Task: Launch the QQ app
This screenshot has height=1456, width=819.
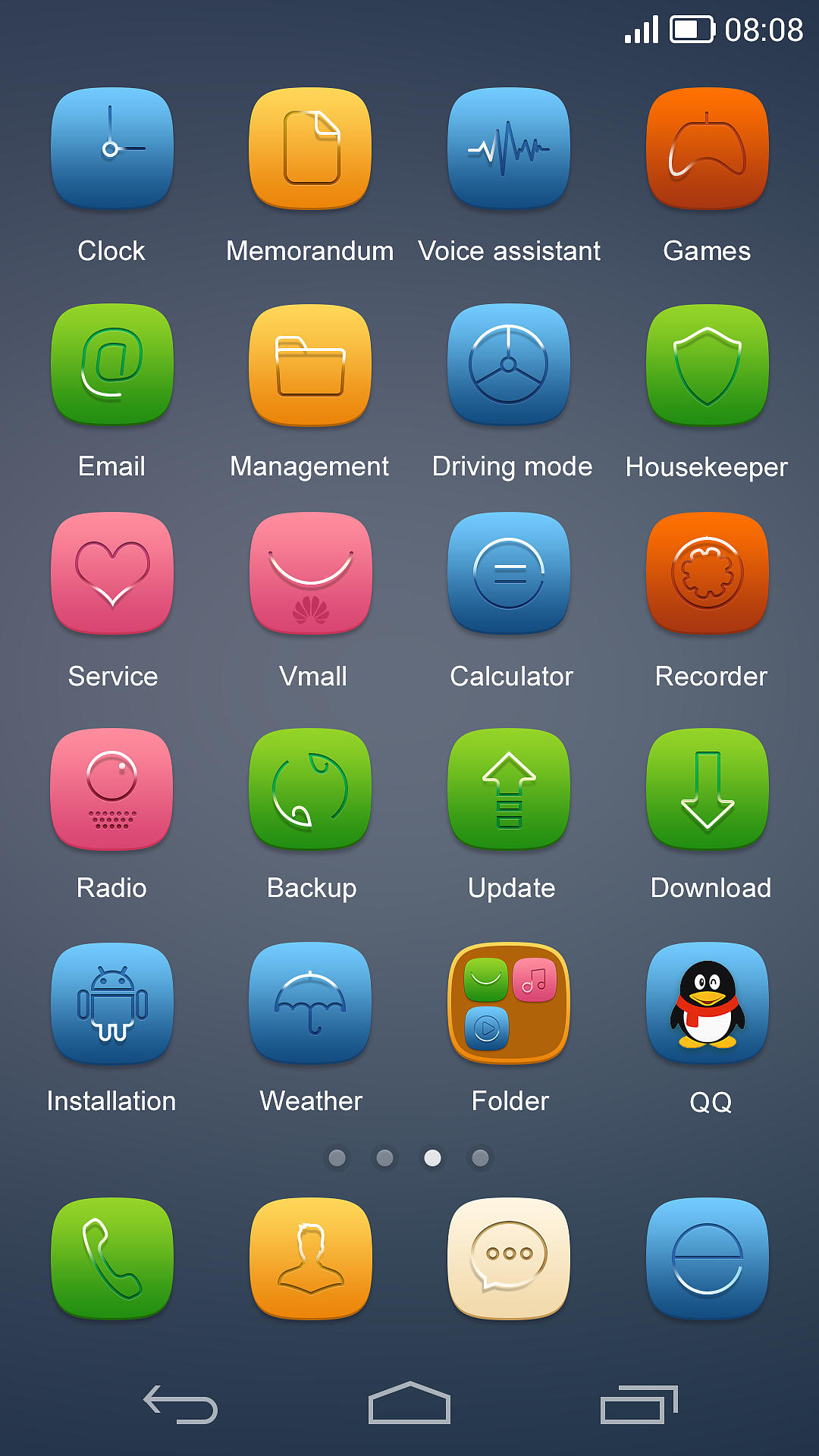Action: pyautogui.click(x=708, y=1003)
